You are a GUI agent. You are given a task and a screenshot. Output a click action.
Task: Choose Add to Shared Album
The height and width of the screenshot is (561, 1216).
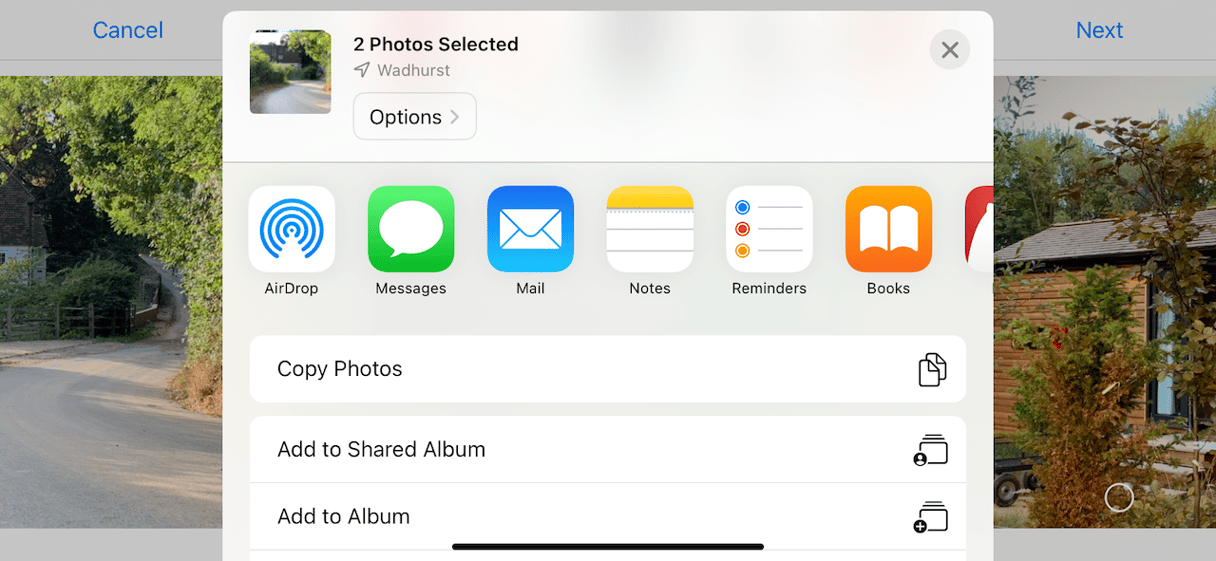tap(607, 450)
